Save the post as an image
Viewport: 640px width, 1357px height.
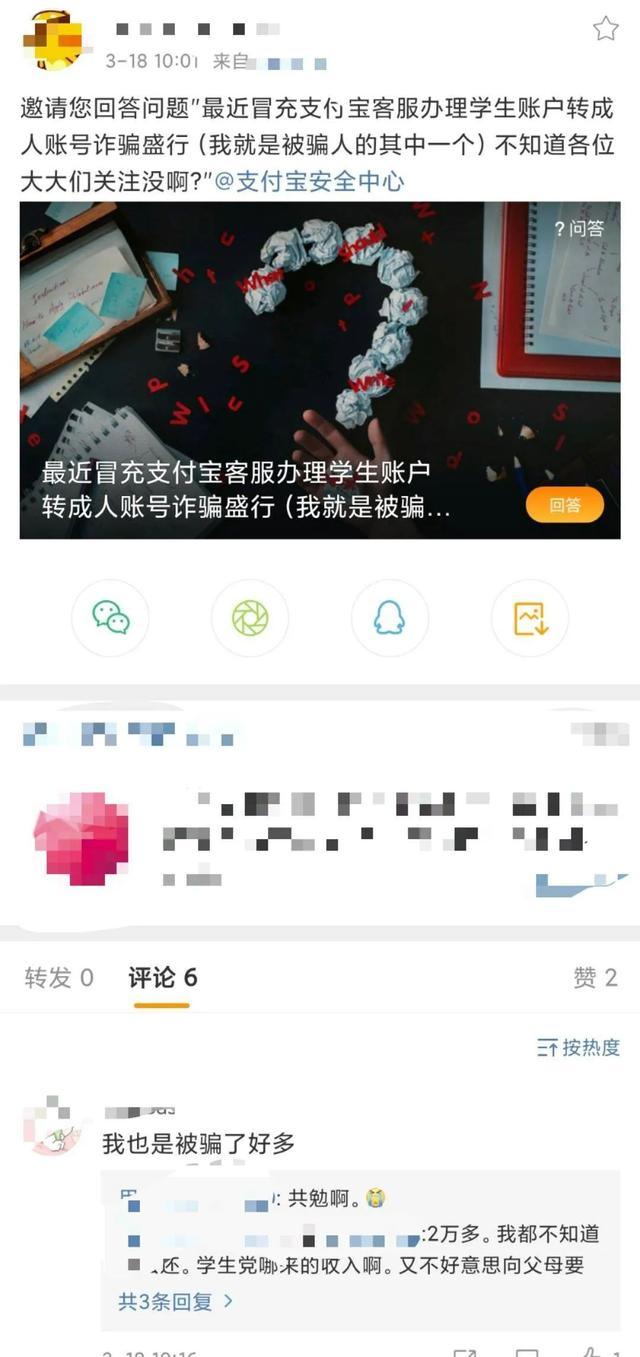[530, 619]
